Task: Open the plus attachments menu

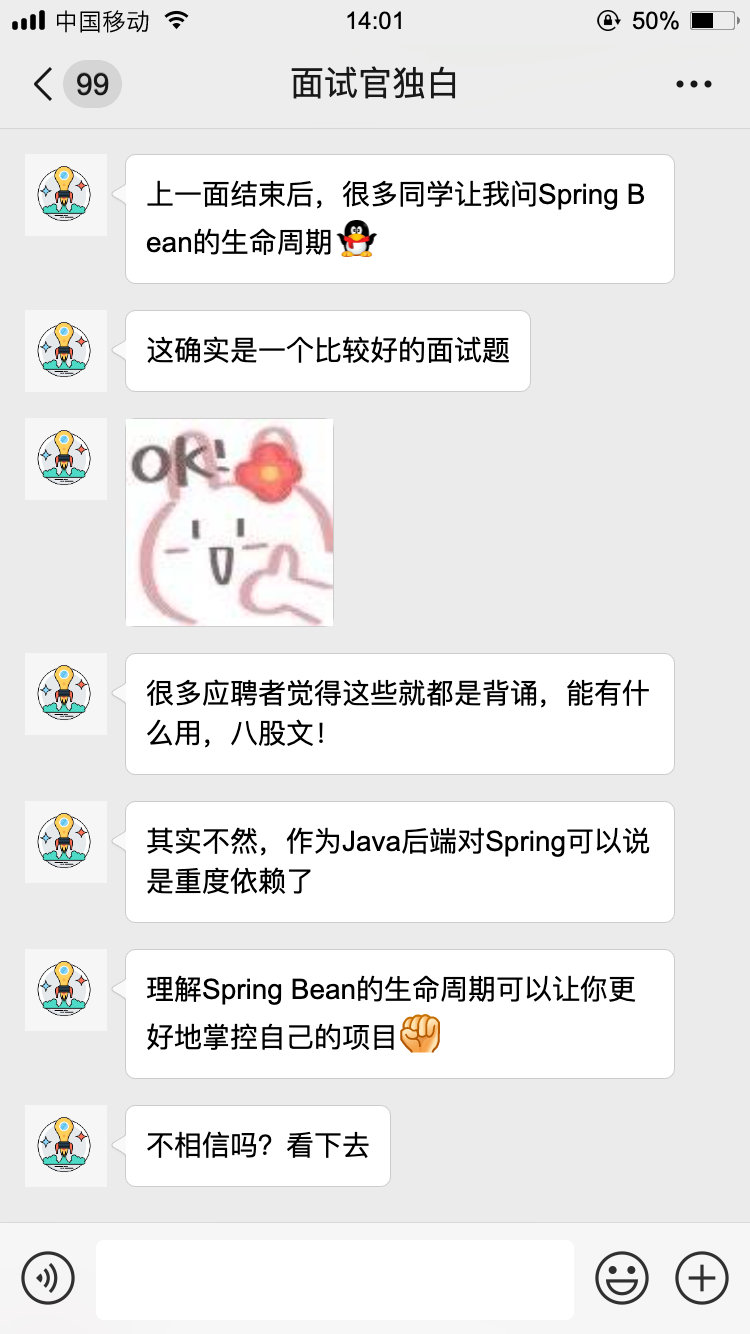Action: point(702,1278)
